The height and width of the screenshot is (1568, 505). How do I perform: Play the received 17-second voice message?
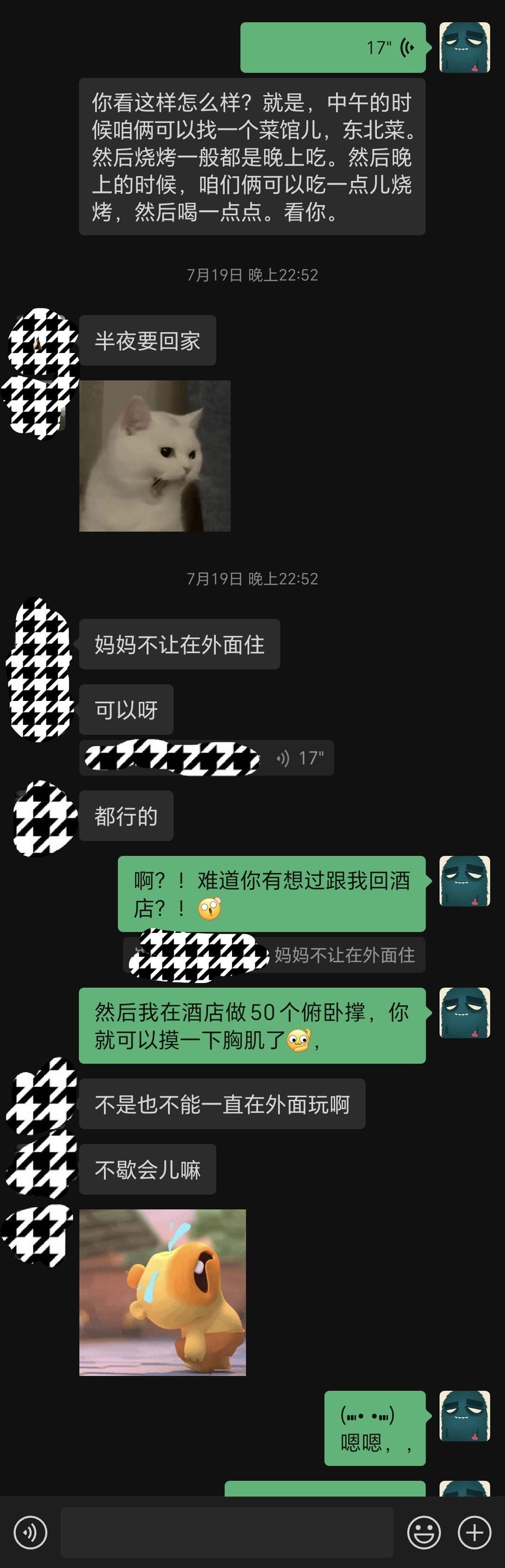(207, 758)
